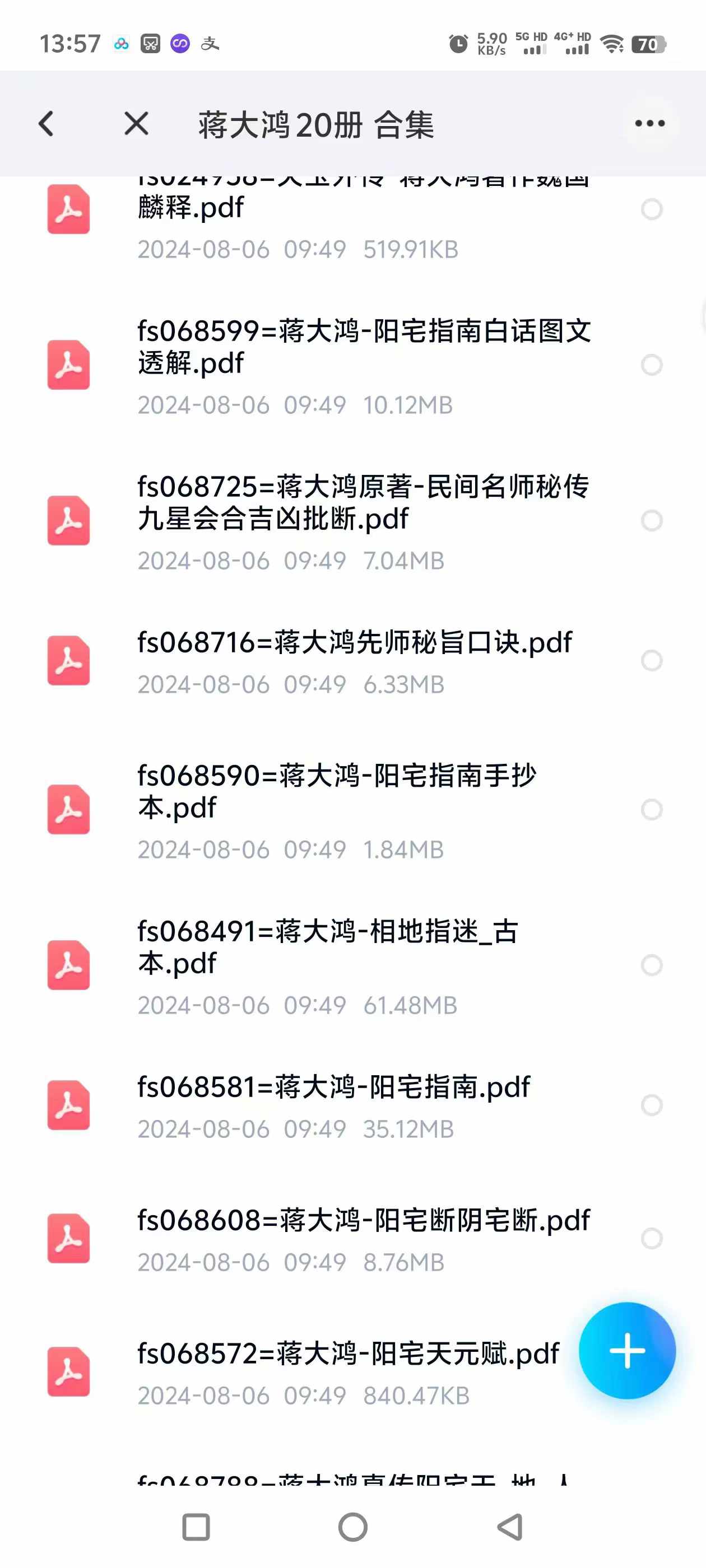The image size is (706, 1568).
Task: Open fs068725 九星会合吉凶批断.pdf
Action: [x=364, y=503]
